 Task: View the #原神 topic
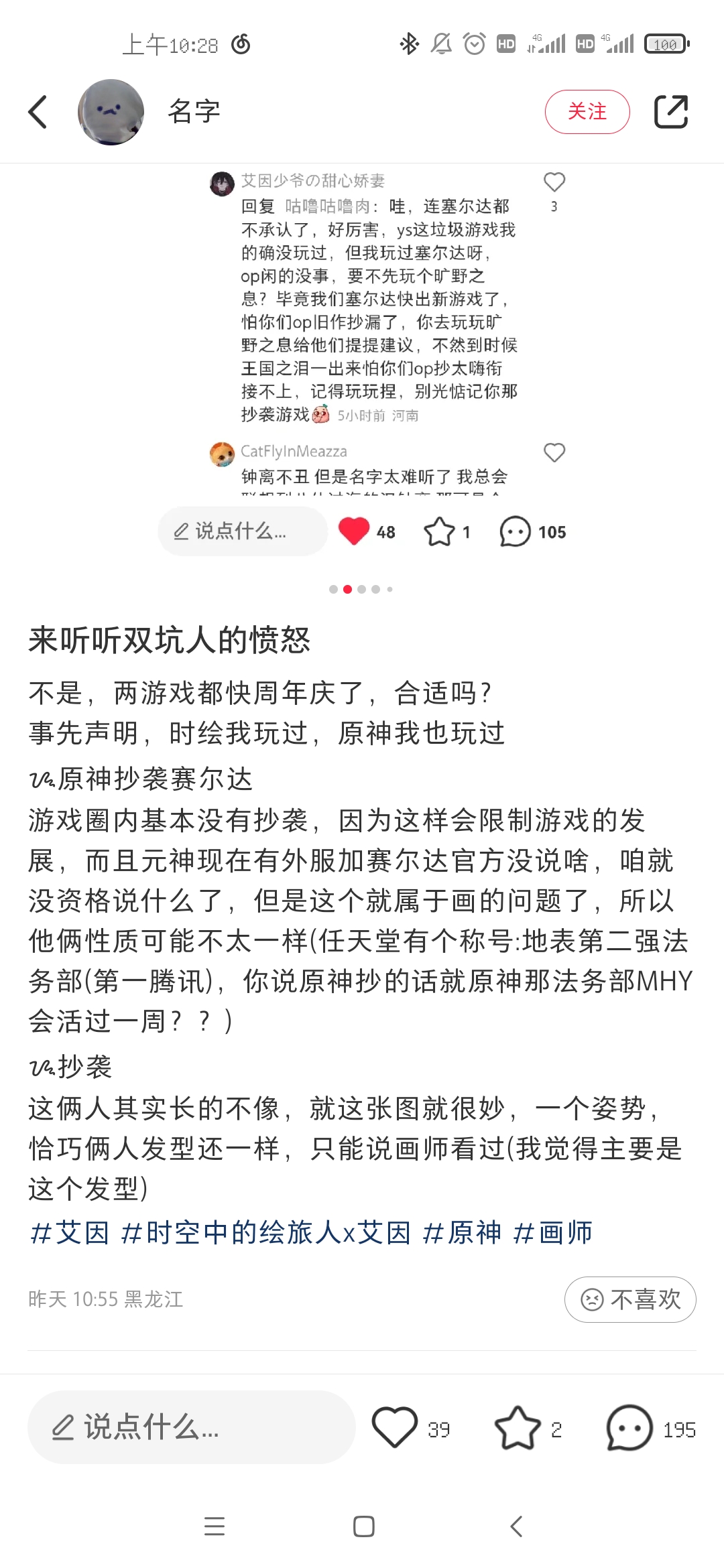[x=462, y=1233]
